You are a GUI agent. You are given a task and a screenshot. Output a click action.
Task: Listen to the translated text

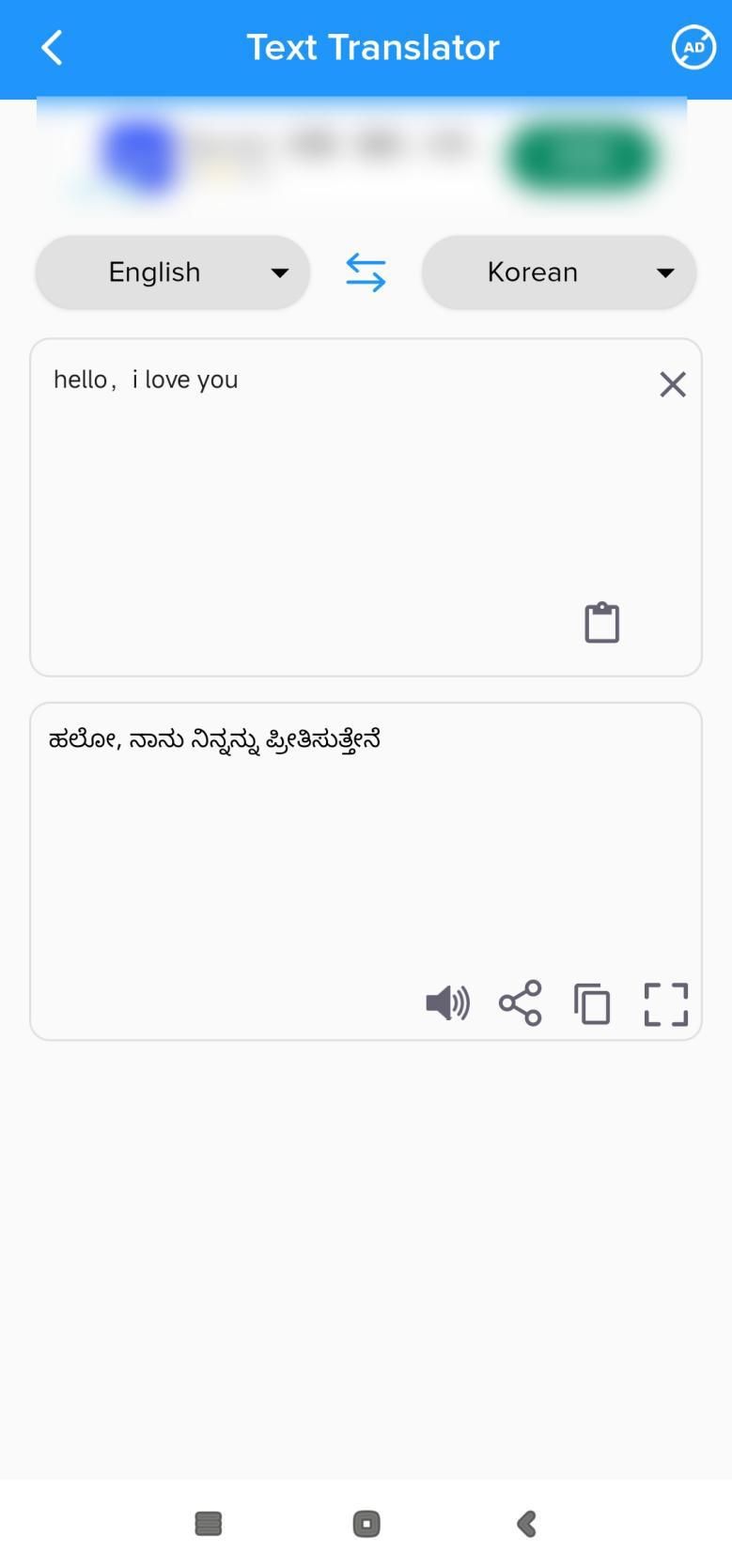click(x=447, y=1003)
